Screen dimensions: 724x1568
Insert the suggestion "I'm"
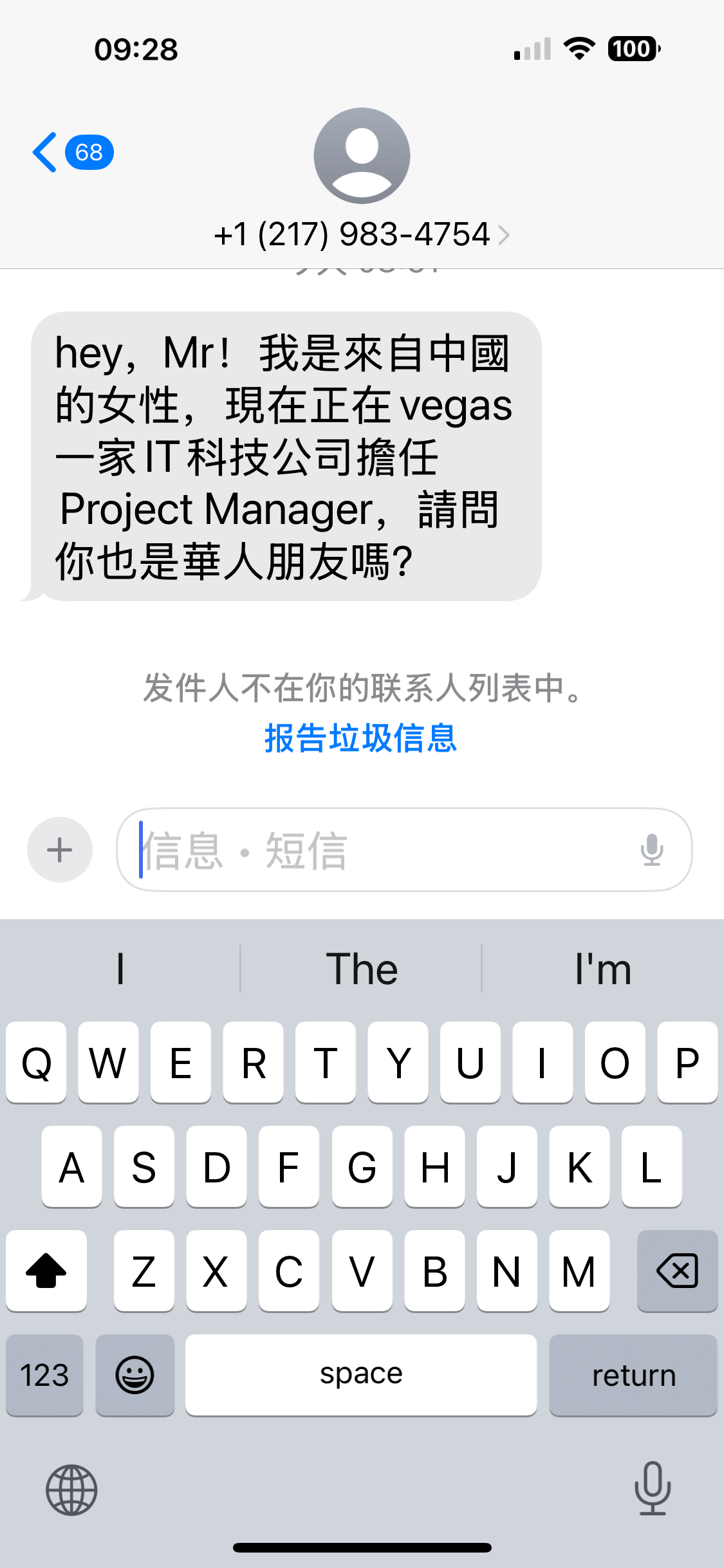pos(603,969)
